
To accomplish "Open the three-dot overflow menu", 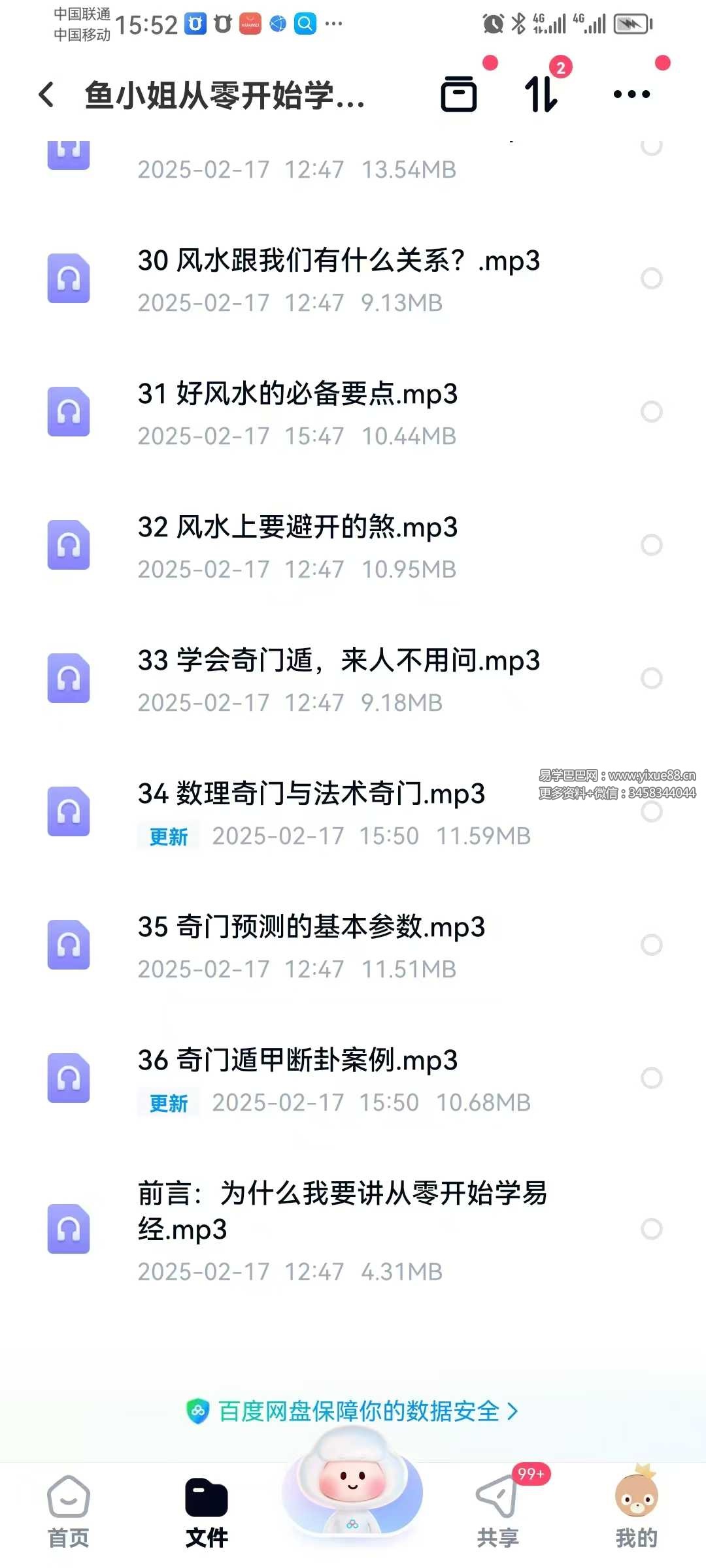I will click(631, 94).
